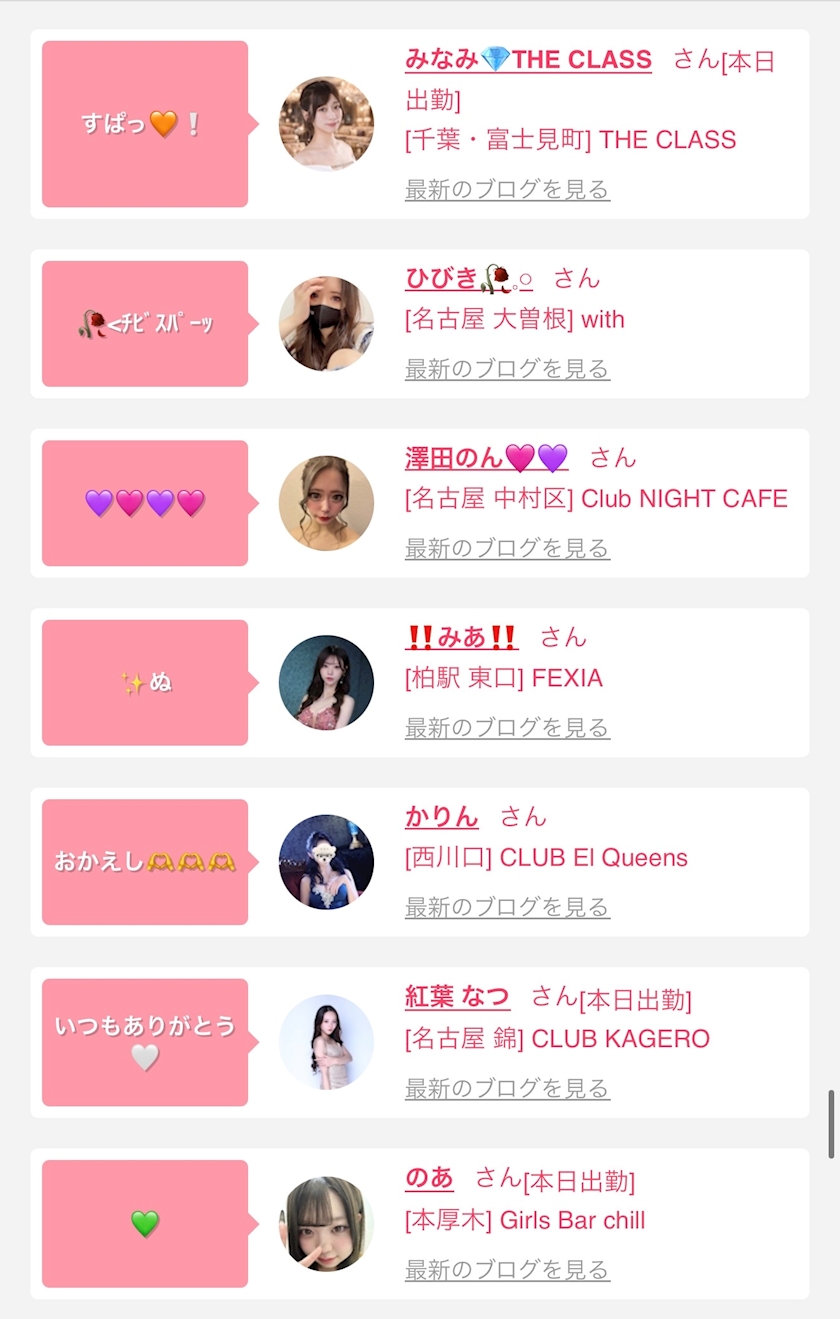Open かりん's profile name link
The width and height of the screenshot is (840, 1319).
[x=441, y=817]
